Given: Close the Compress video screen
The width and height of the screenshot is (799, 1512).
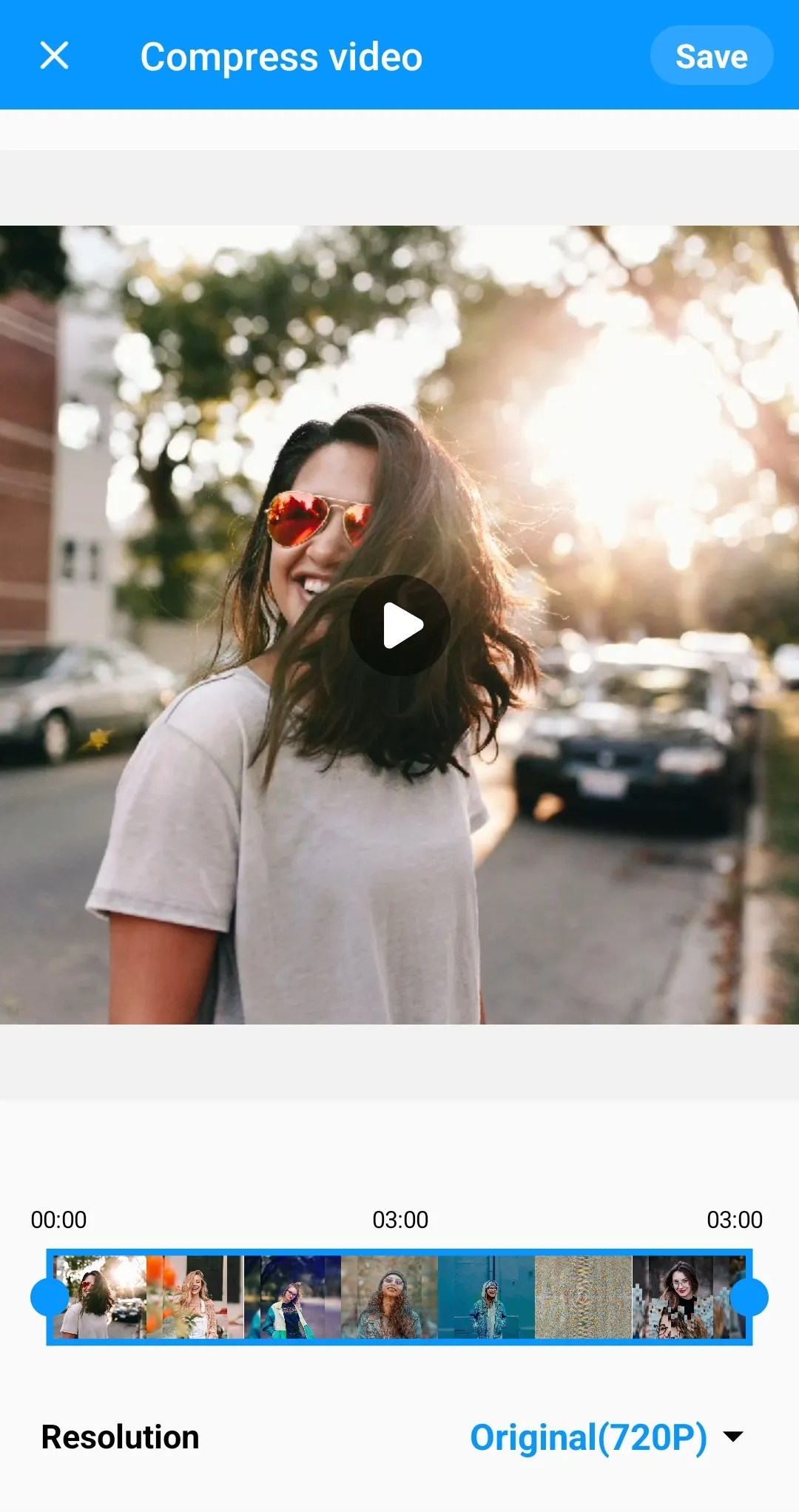Looking at the screenshot, I should (54, 55).
